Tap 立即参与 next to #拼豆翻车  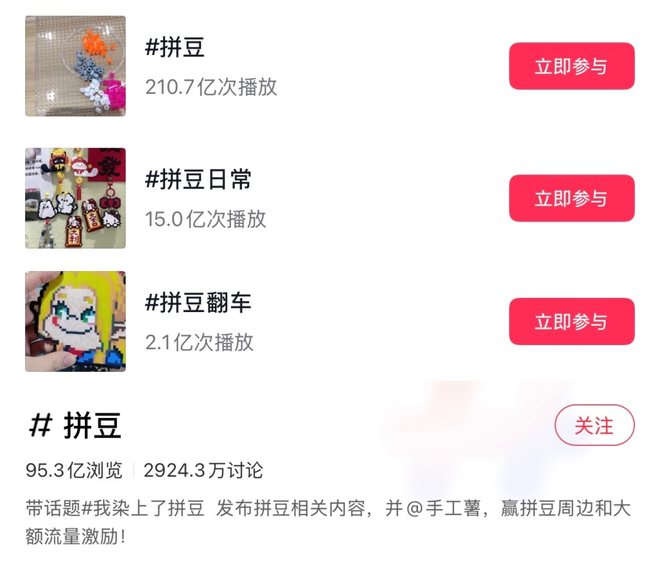[571, 321]
